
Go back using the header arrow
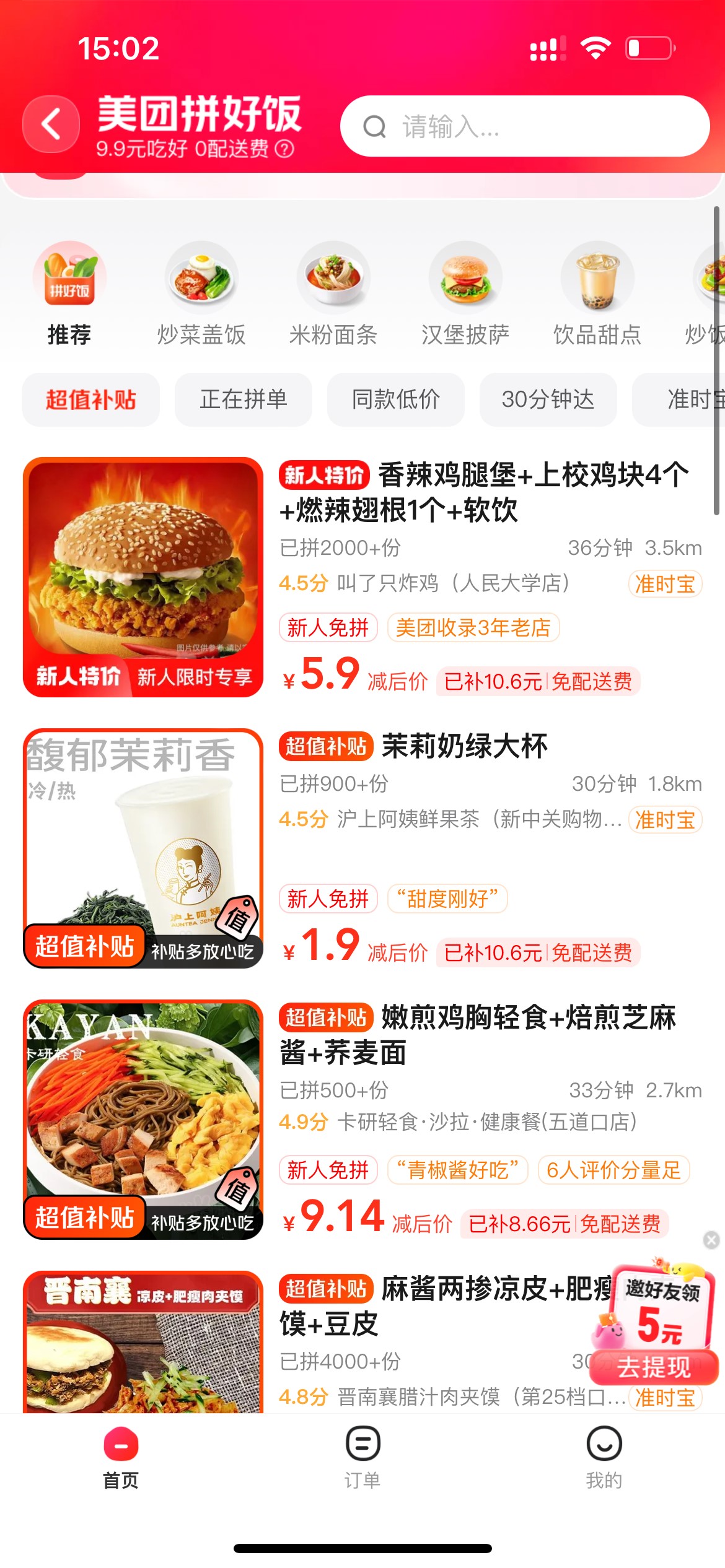[x=51, y=124]
